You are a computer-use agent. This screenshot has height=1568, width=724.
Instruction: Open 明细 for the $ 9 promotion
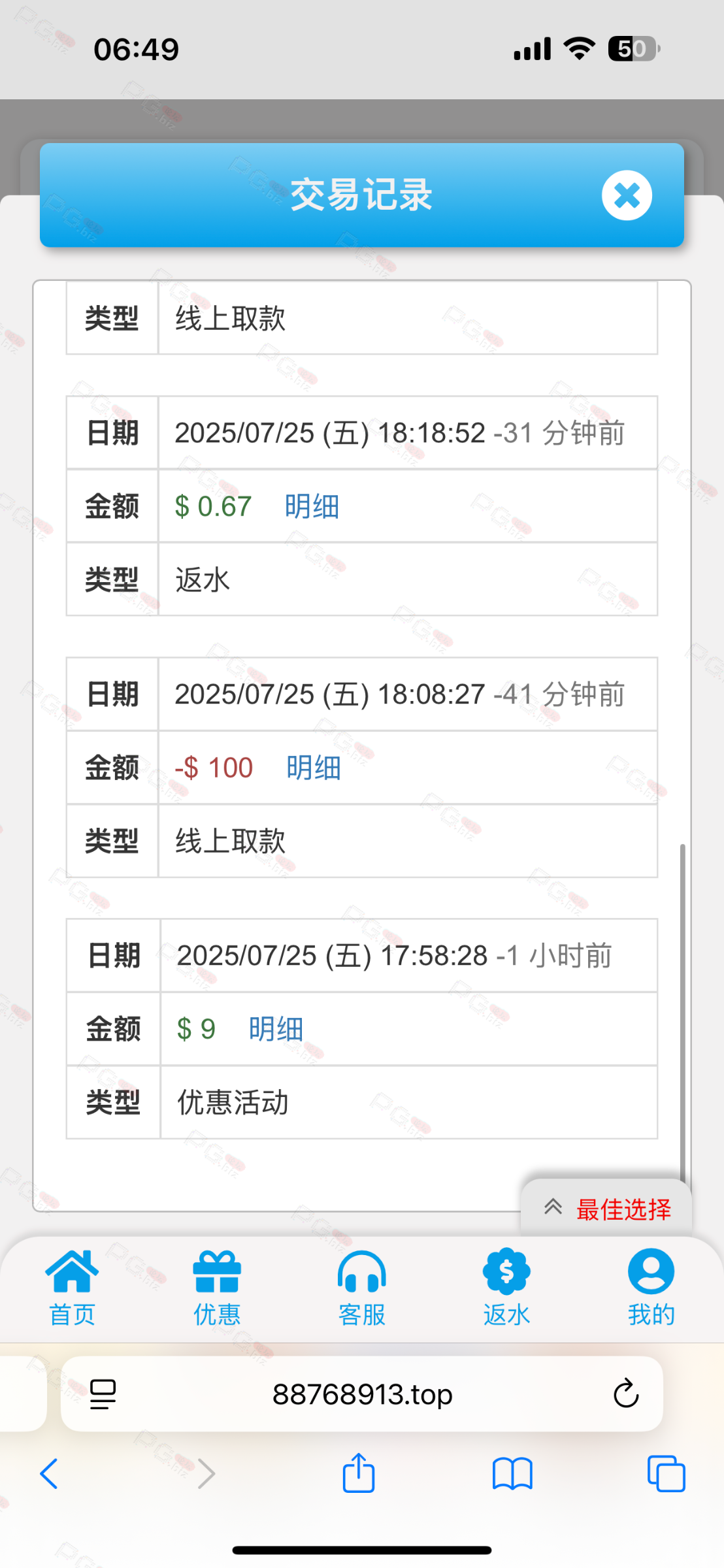[276, 1029]
